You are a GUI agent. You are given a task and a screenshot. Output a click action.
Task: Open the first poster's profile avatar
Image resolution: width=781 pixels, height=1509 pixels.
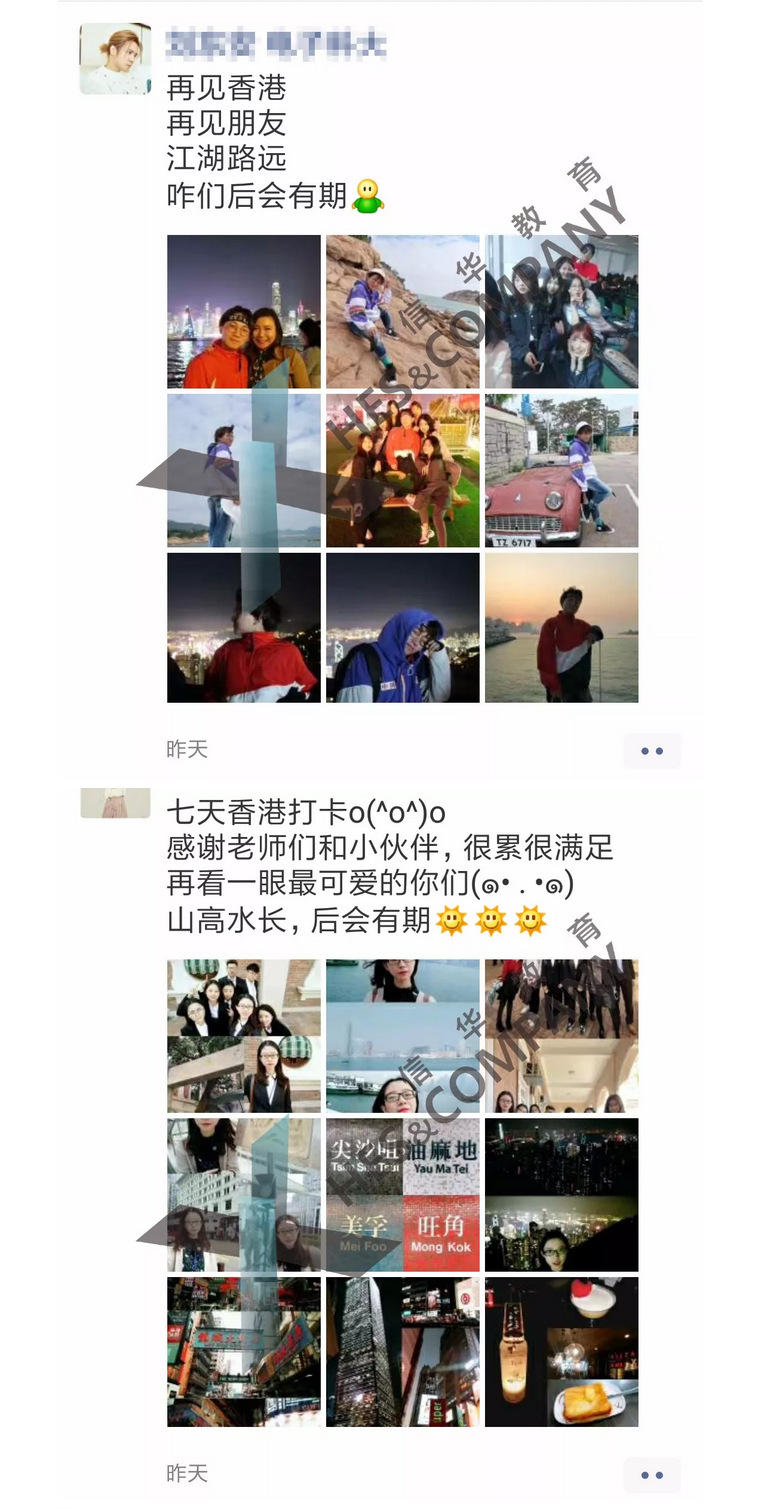pos(115,59)
